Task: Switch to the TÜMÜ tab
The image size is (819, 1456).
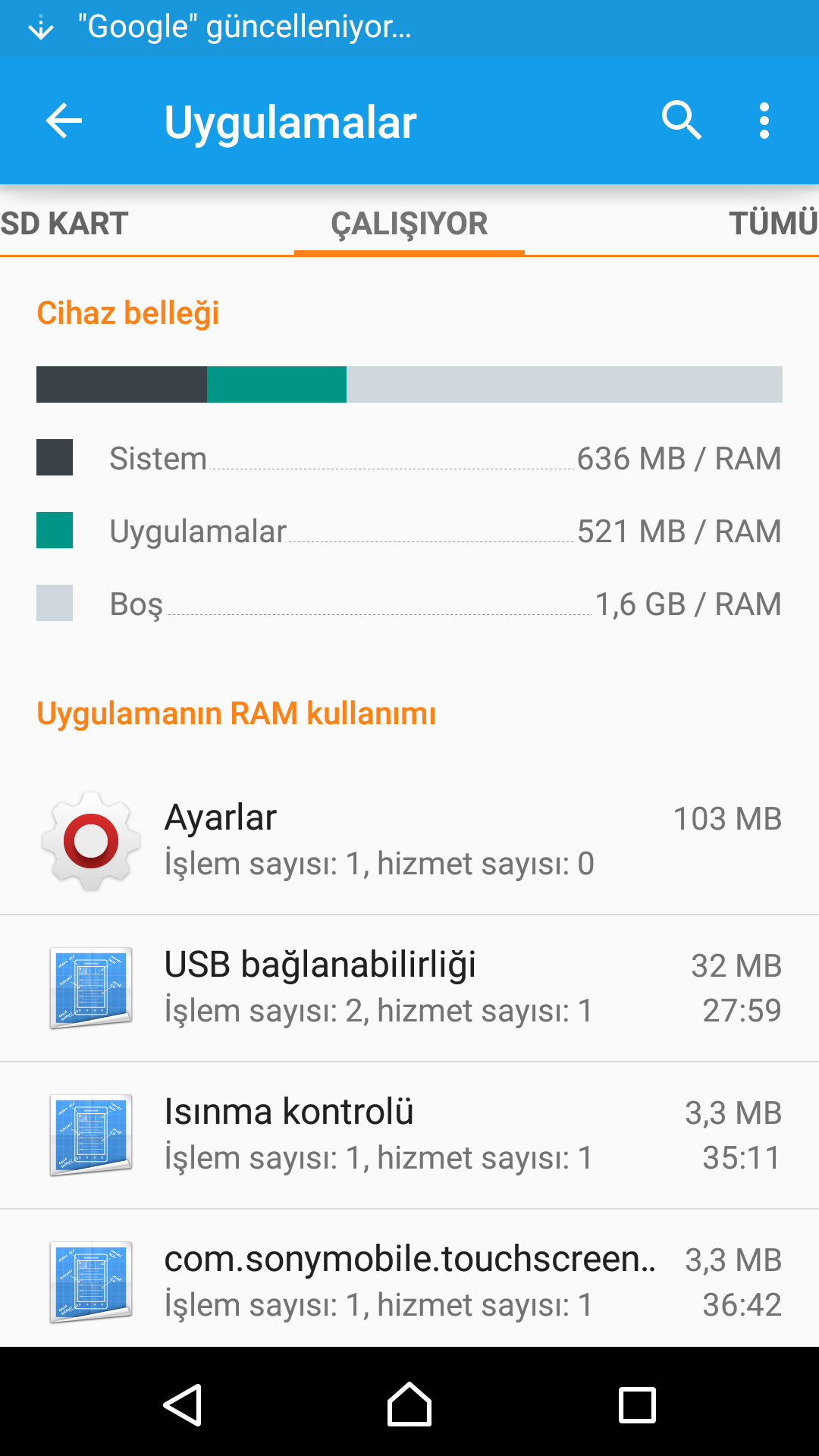Action: coord(773,224)
